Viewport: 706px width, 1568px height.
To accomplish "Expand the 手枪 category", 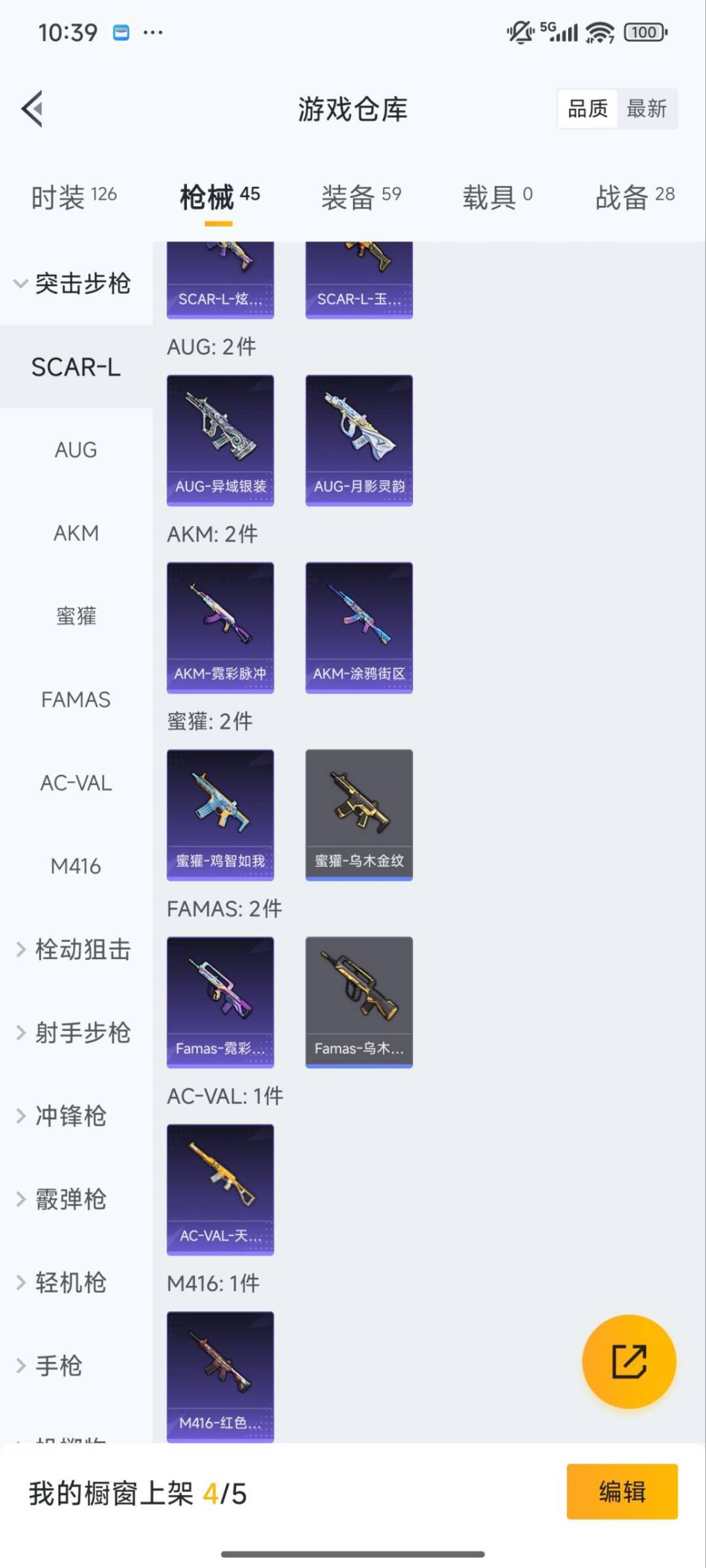I will 59,1365.
